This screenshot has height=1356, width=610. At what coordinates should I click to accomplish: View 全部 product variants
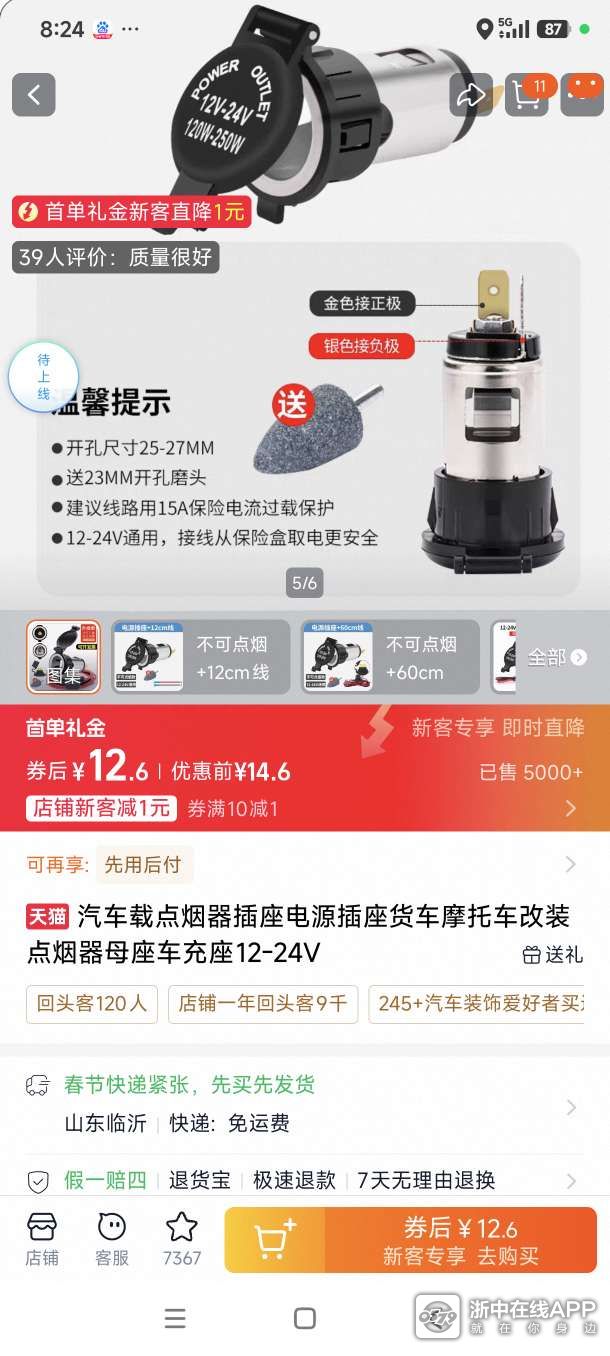pos(556,657)
